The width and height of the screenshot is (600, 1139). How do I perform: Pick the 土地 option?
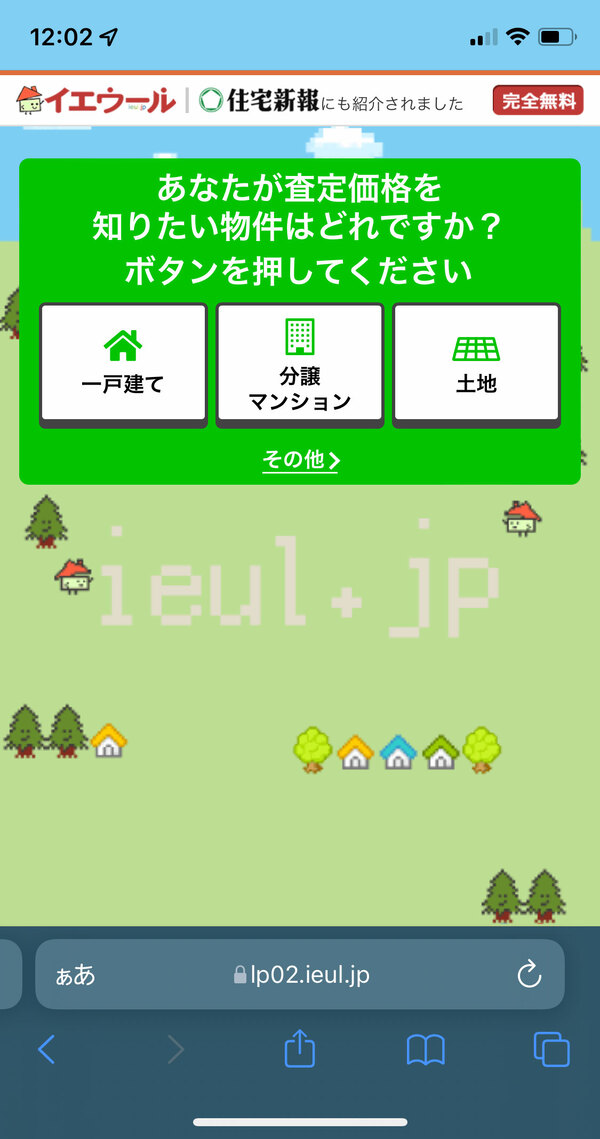pos(476,364)
